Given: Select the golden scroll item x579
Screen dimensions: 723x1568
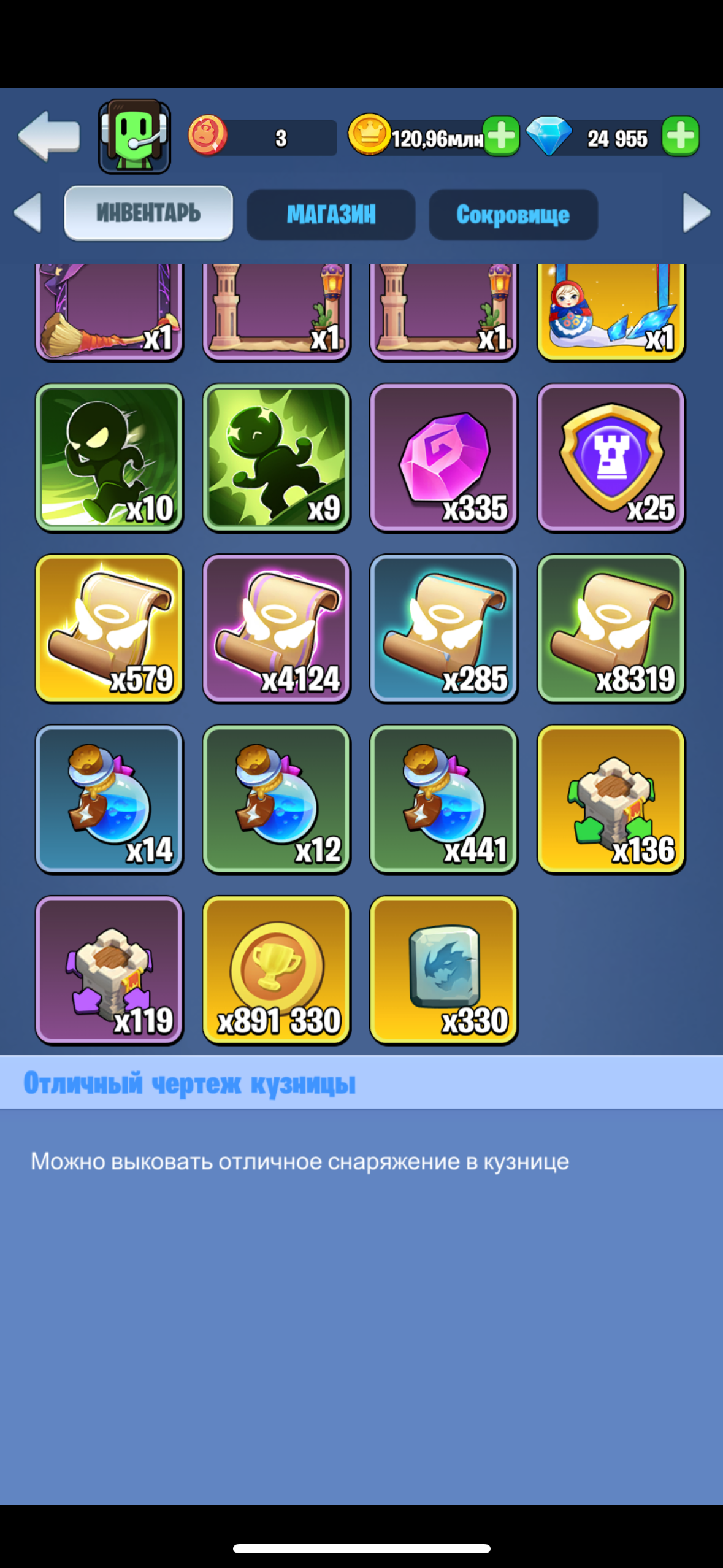Looking at the screenshot, I should (x=109, y=628).
